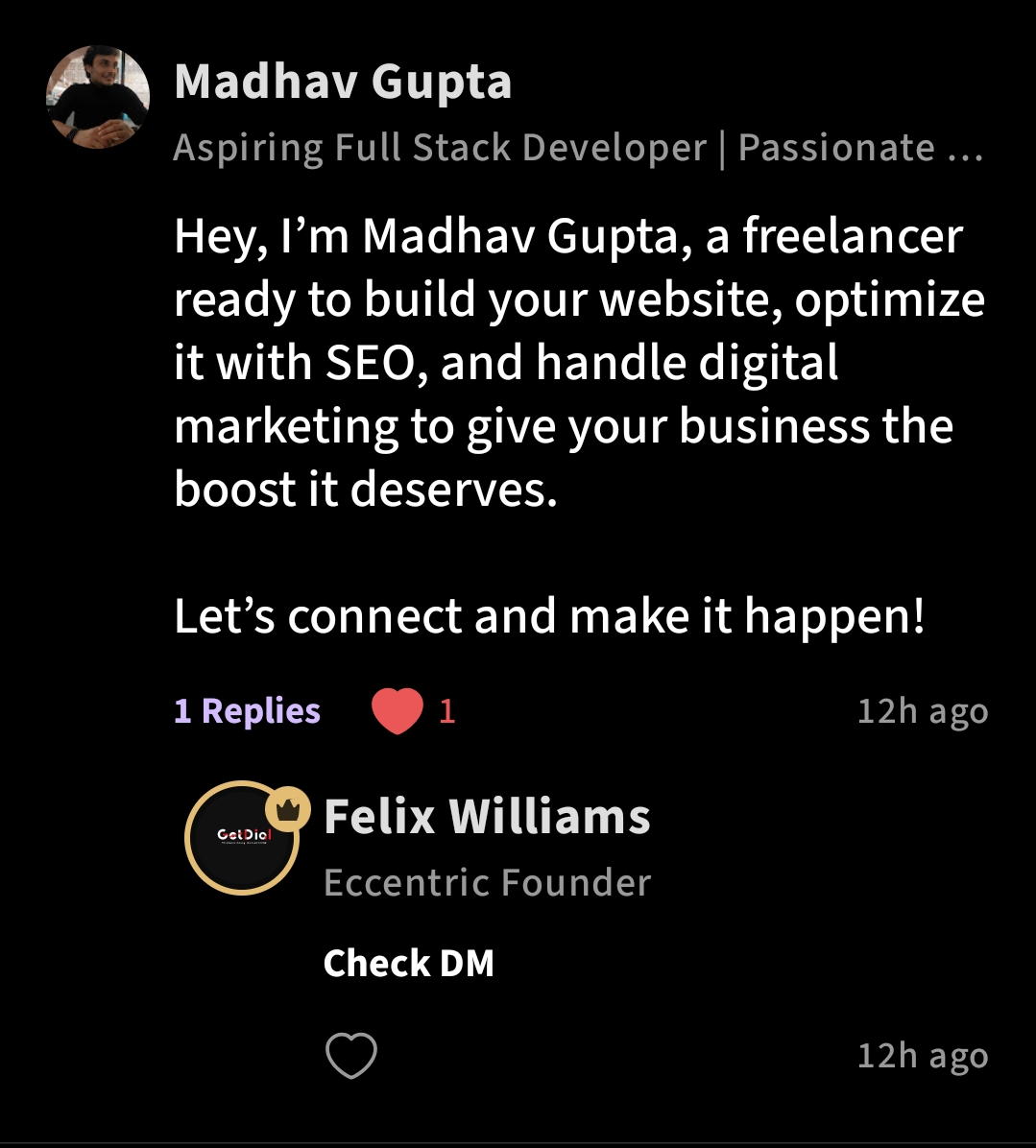The width and height of the screenshot is (1036, 1148).
Task: Unlike Madhav Gupta's comment with red heart
Action: click(x=397, y=711)
